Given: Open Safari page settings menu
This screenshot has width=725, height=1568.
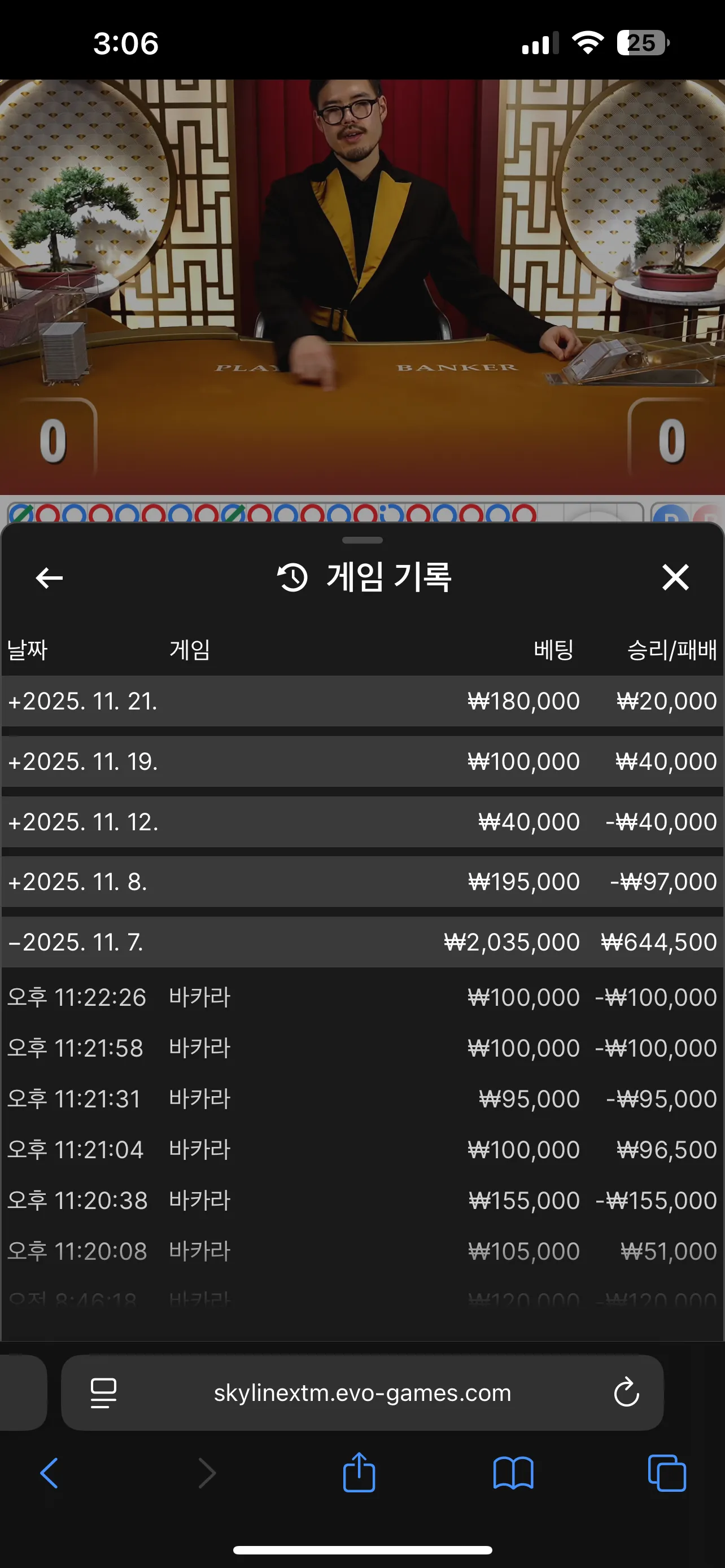Looking at the screenshot, I should [103, 1392].
